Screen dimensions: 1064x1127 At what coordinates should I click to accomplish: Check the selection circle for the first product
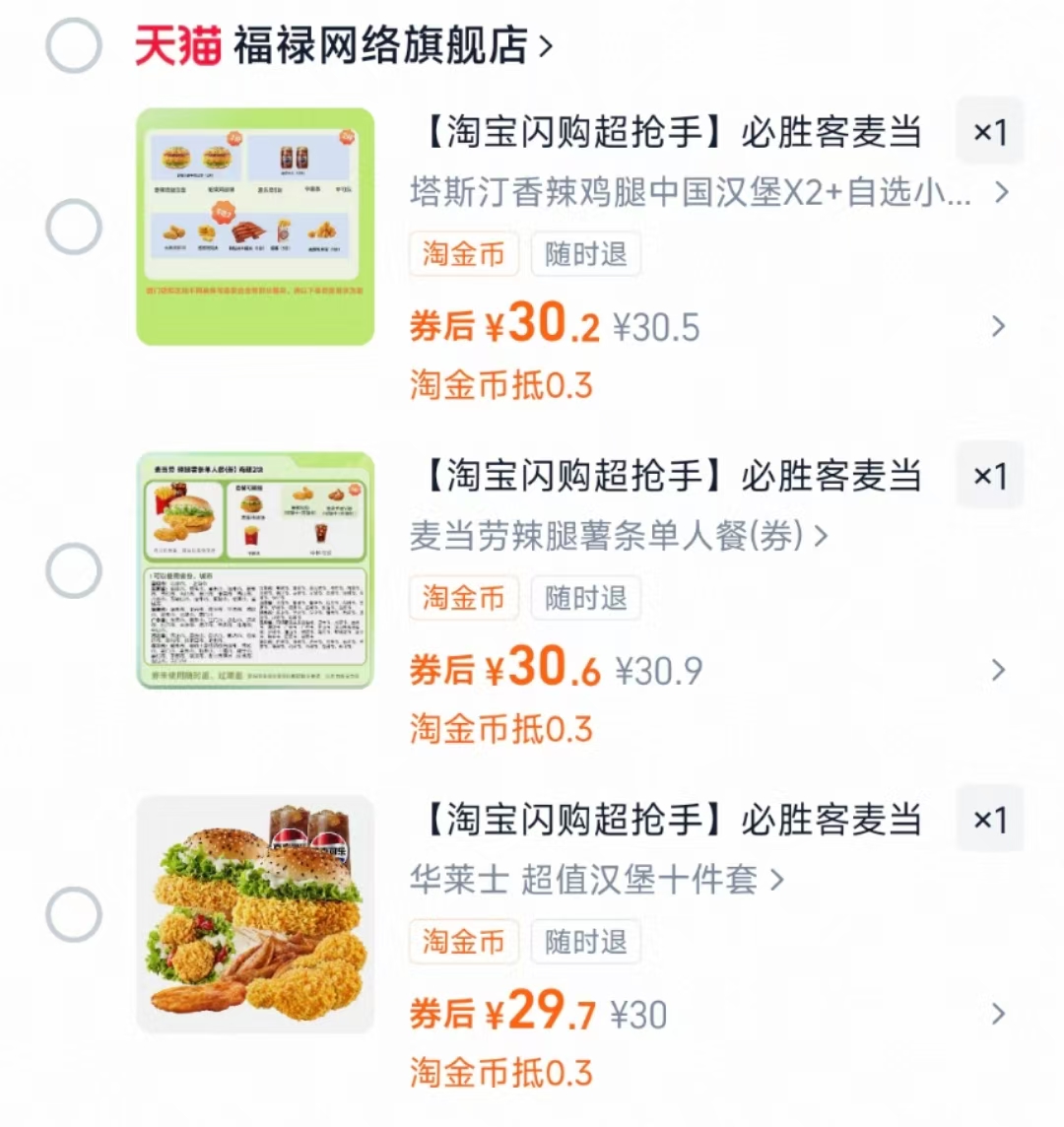click(75, 227)
